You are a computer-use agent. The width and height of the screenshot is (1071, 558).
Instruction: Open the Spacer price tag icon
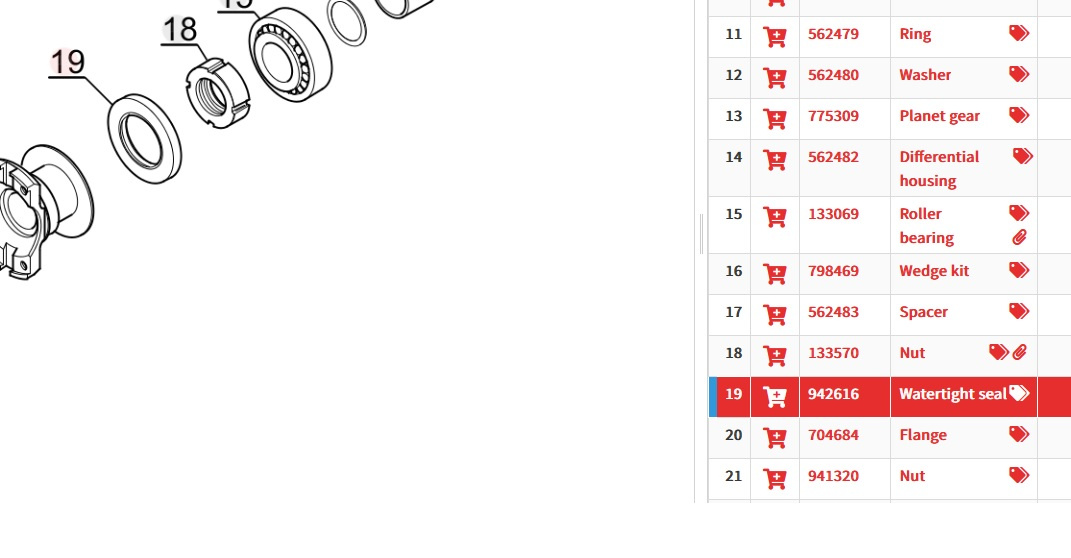1019,311
